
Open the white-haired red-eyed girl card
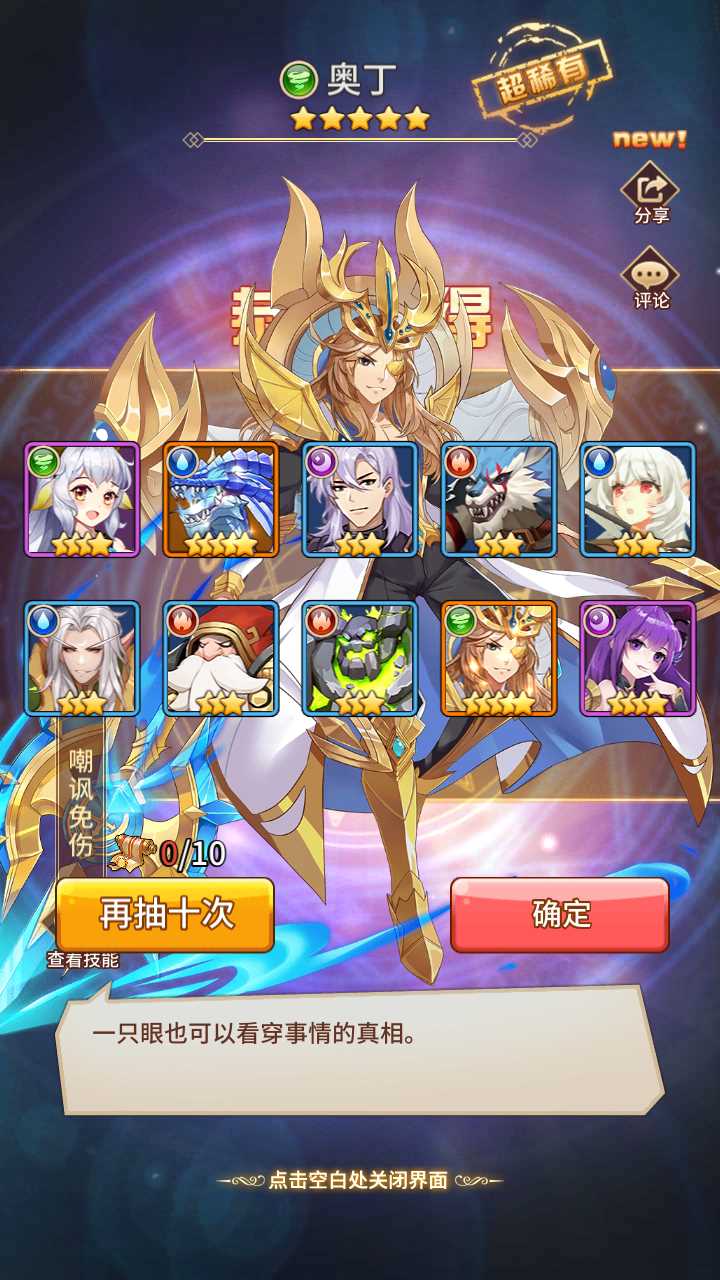(638, 499)
